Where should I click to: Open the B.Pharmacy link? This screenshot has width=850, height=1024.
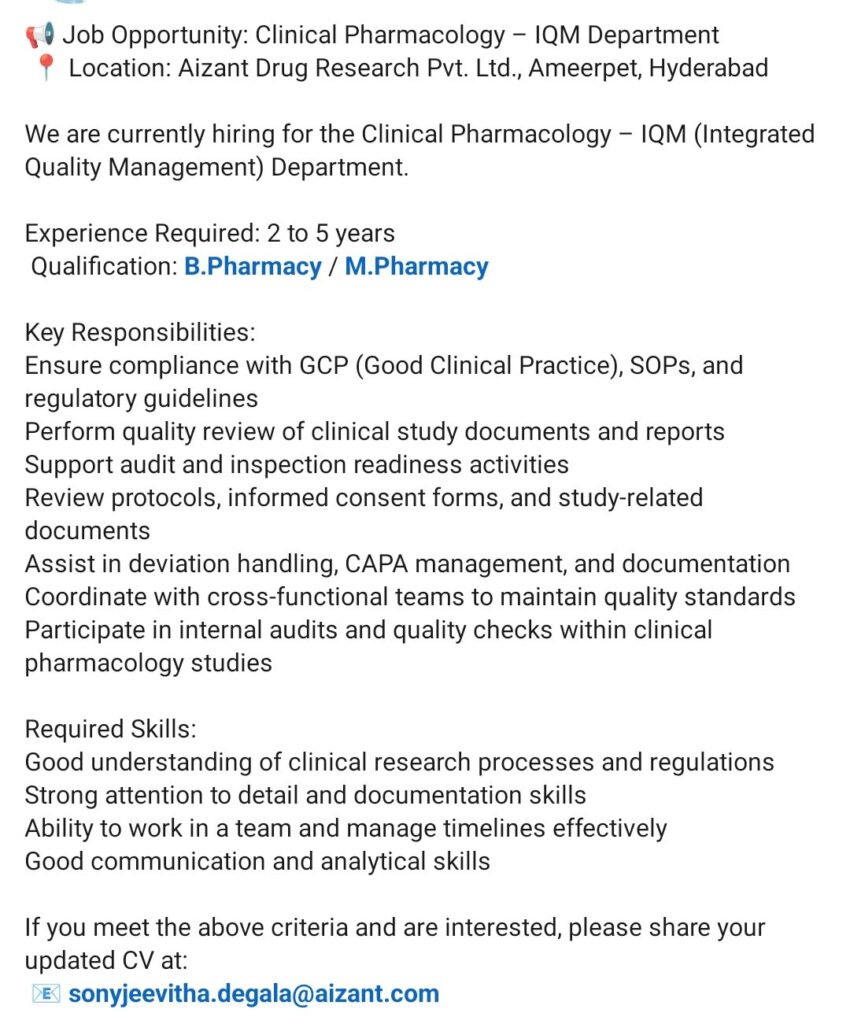click(x=252, y=267)
